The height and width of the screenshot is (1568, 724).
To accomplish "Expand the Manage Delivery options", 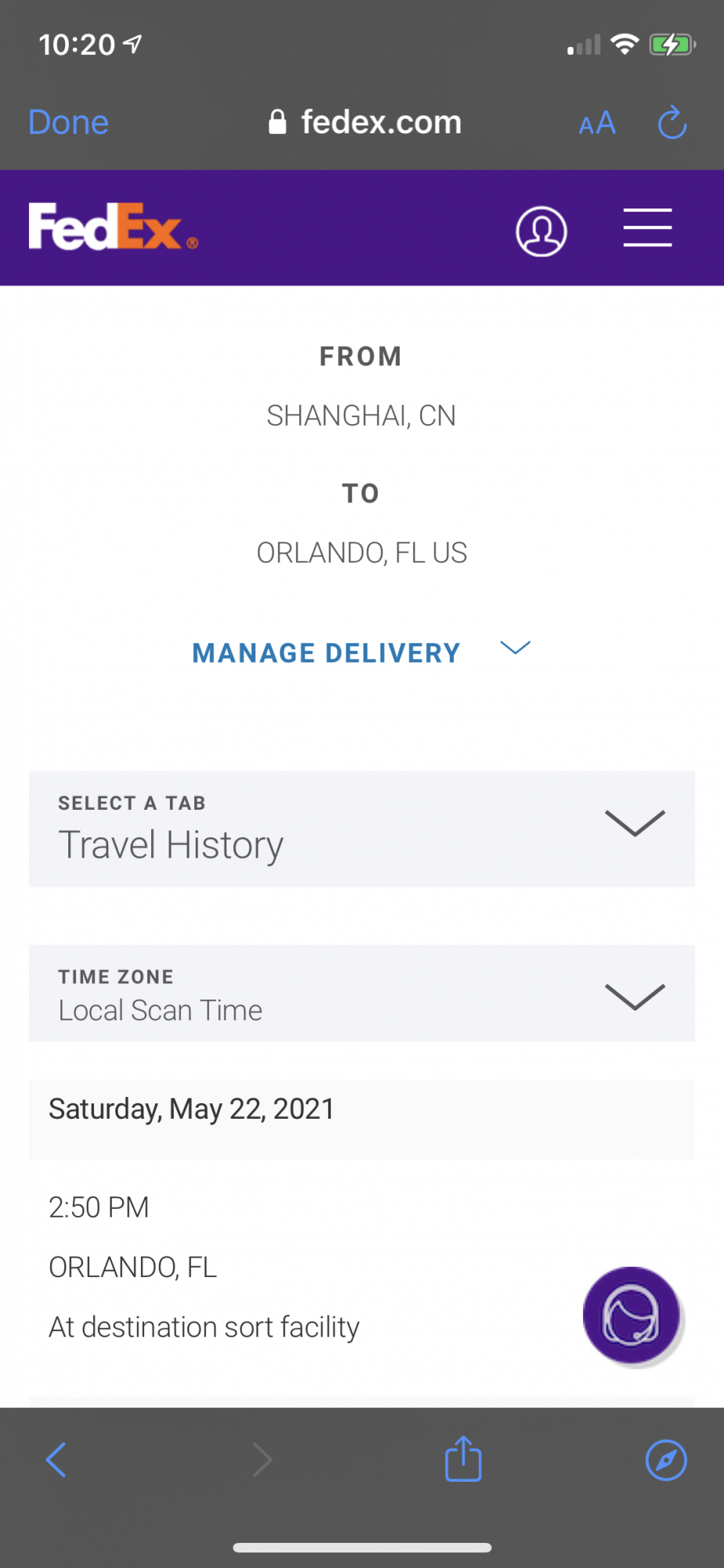I will [x=361, y=652].
